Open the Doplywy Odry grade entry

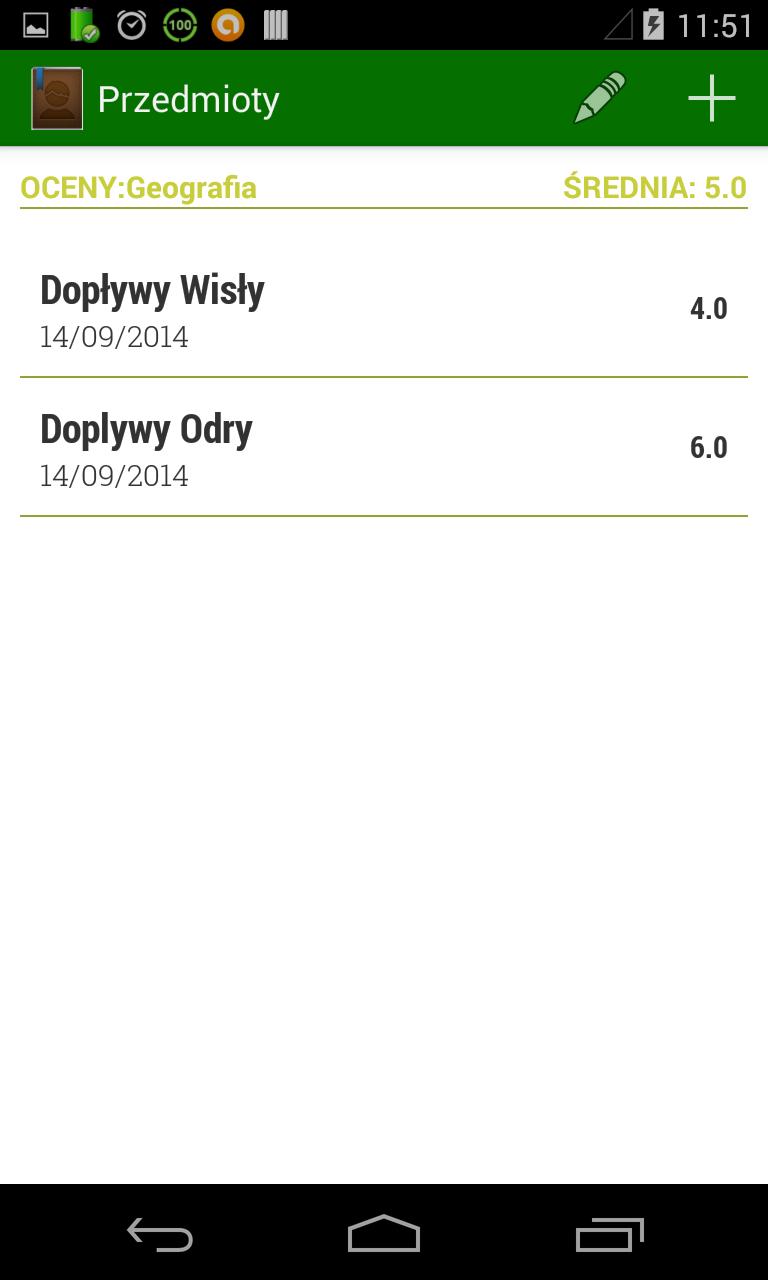[x=383, y=448]
